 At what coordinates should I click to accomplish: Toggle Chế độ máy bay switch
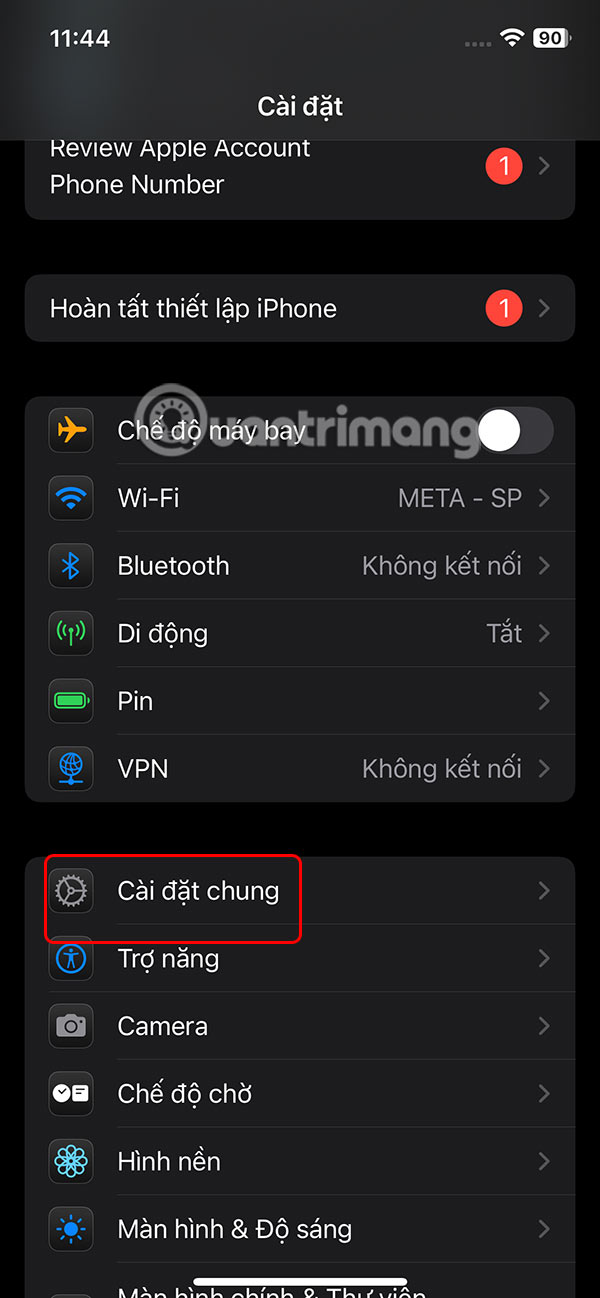click(x=515, y=431)
